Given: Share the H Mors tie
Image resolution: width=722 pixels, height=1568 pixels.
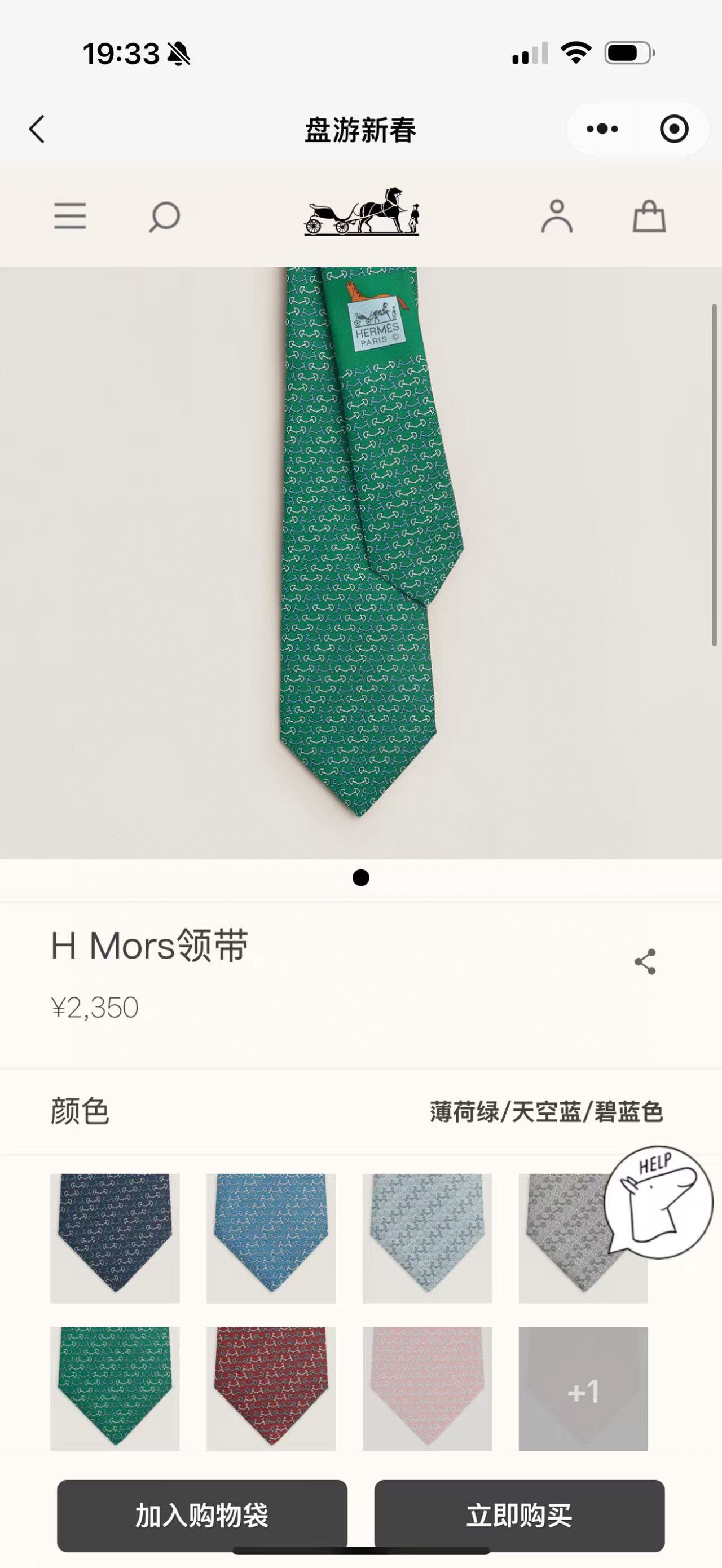Looking at the screenshot, I should point(645,961).
